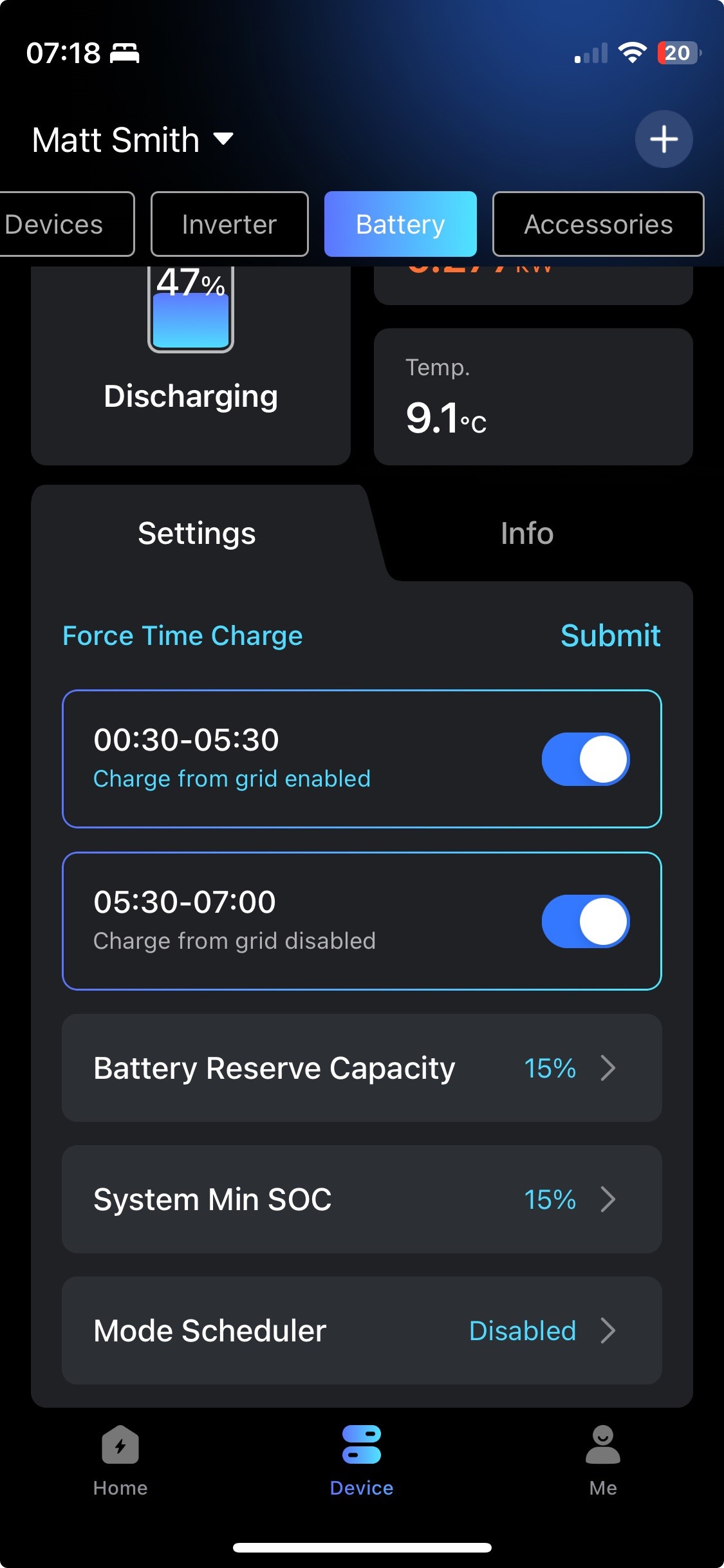
Task: Switch to the Inverter tab
Action: coord(229,224)
